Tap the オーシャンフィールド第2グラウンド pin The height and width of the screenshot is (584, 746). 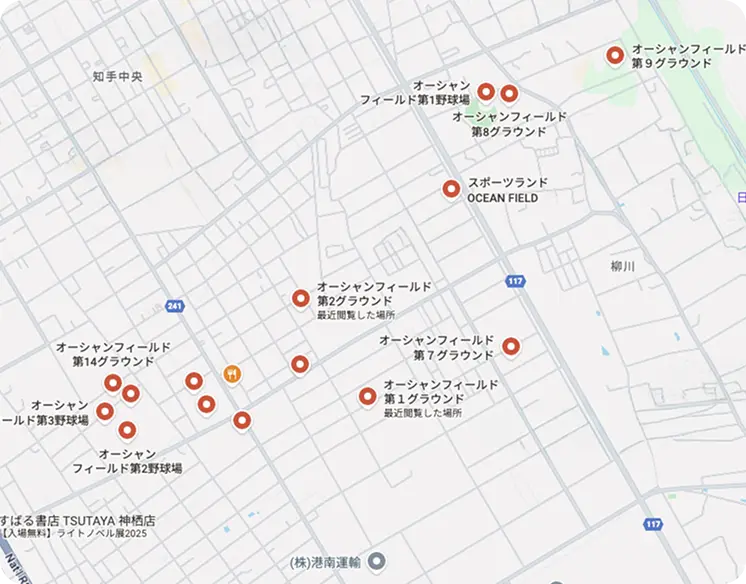300,297
